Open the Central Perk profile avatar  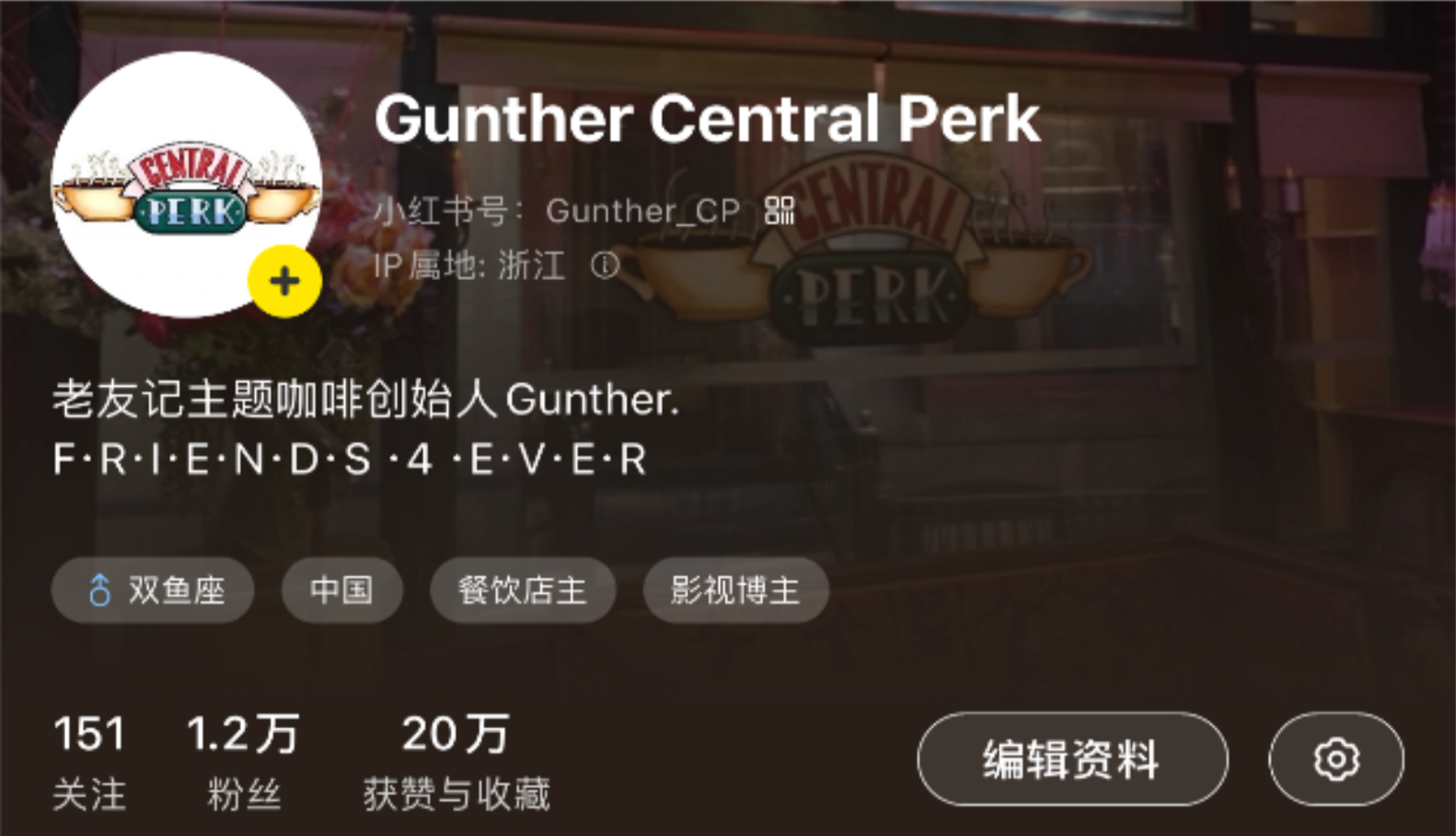[186, 185]
